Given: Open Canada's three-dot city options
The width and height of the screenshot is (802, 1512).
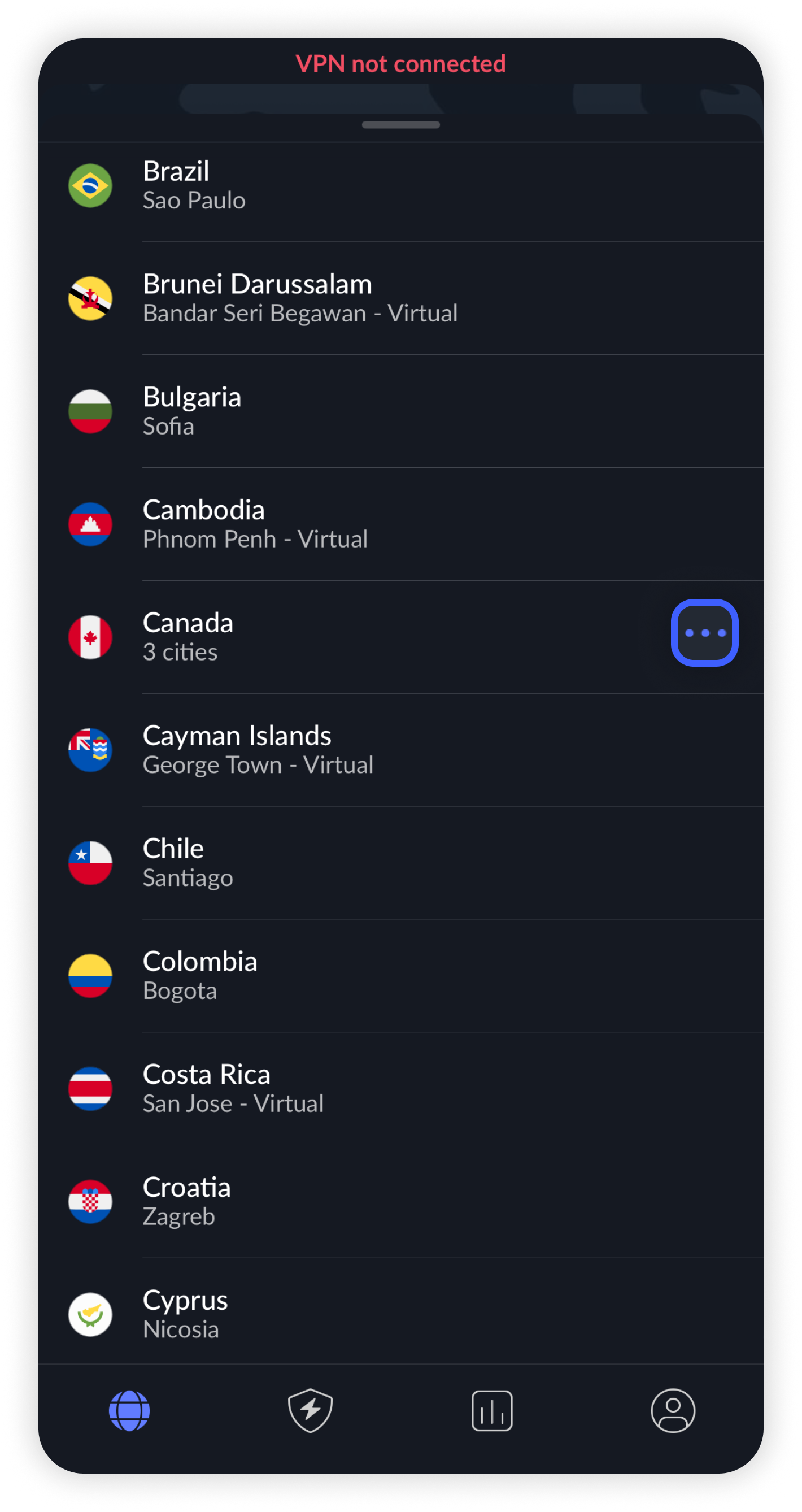Looking at the screenshot, I should (704, 633).
